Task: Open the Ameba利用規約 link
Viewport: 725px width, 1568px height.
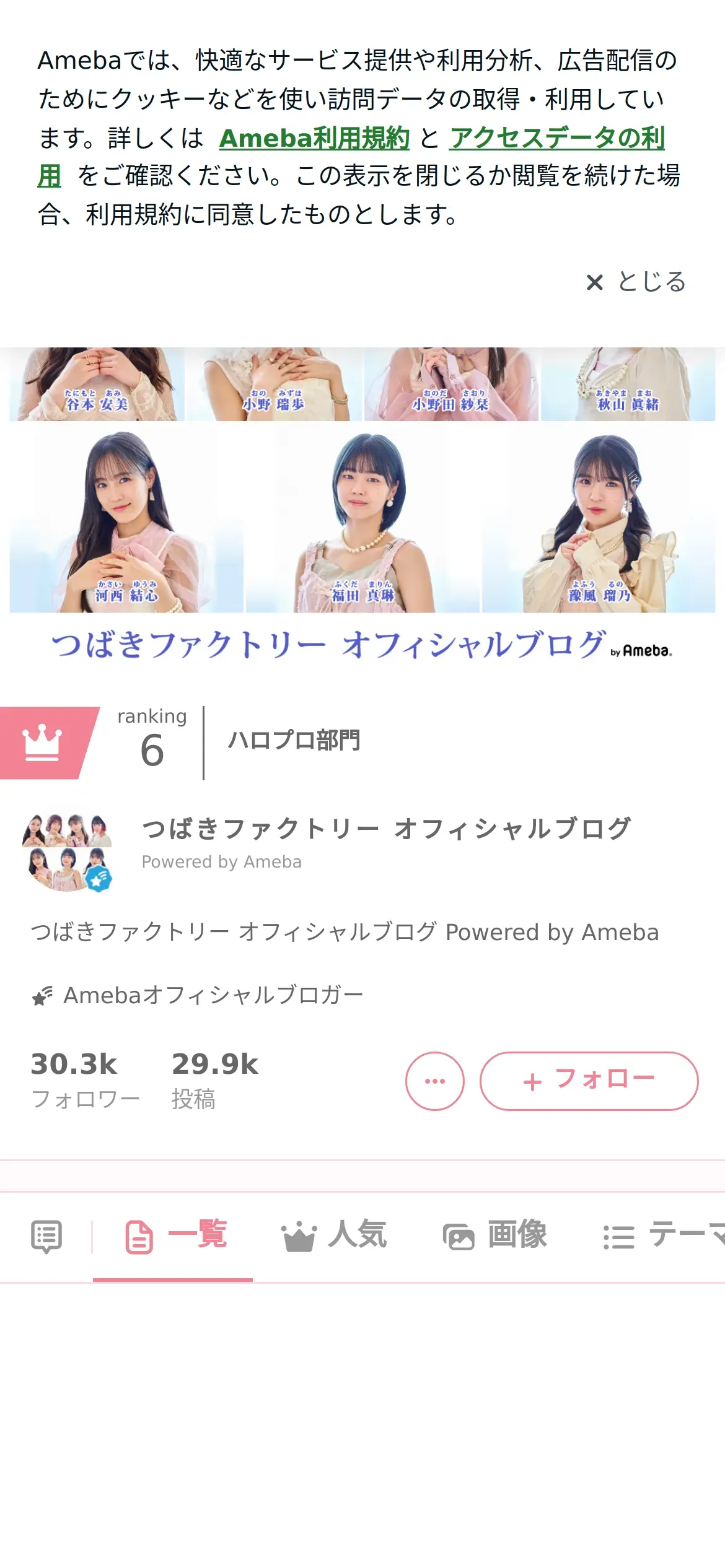Action: (x=314, y=138)
